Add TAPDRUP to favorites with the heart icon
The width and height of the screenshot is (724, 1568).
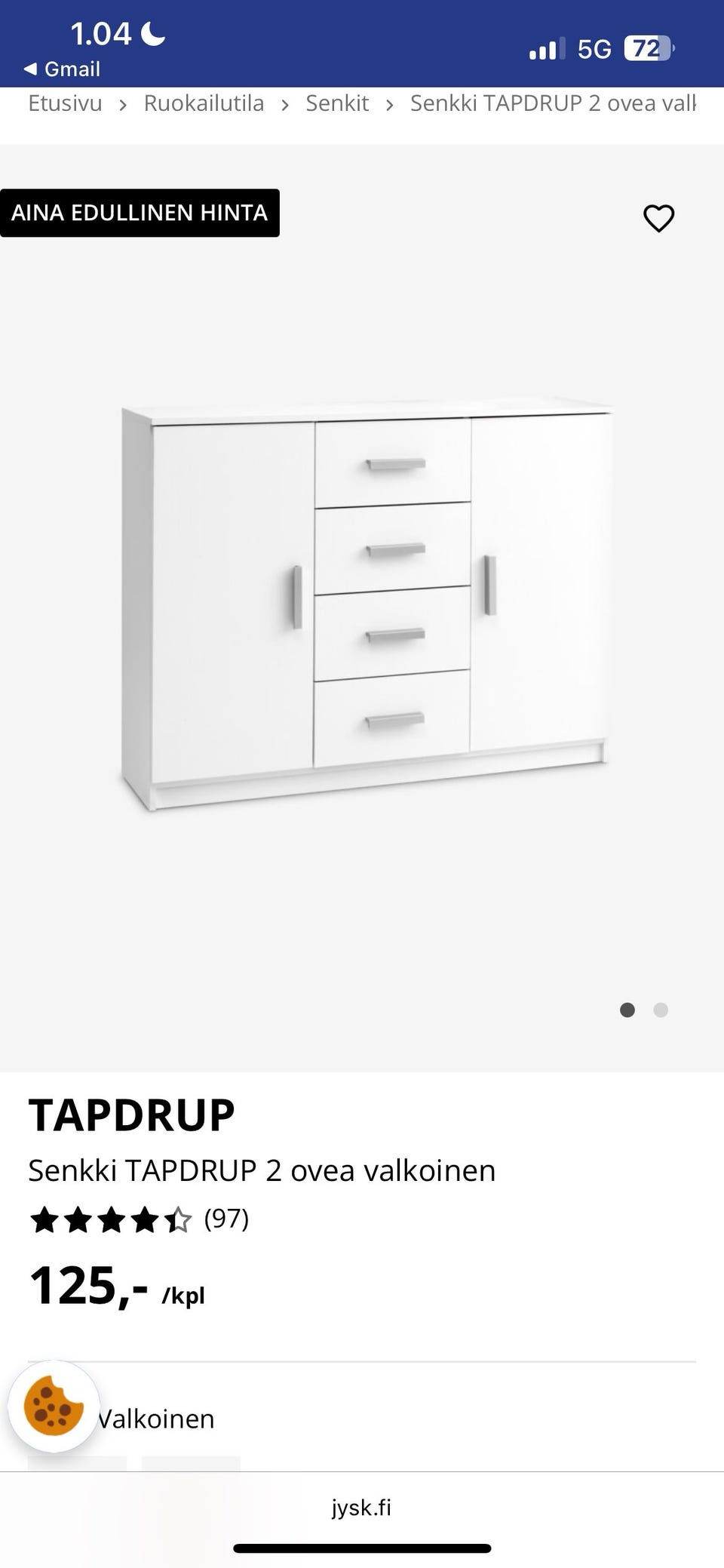tap(658, 219)
